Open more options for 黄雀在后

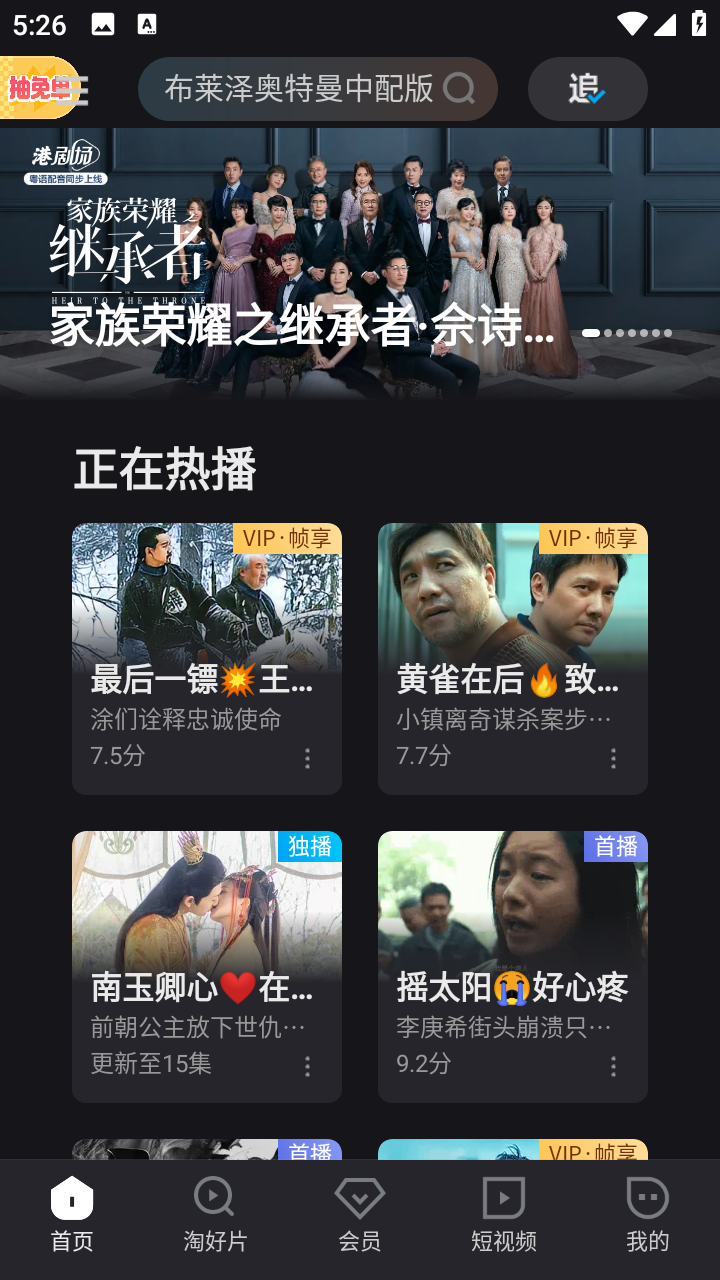tap(613, 759)
